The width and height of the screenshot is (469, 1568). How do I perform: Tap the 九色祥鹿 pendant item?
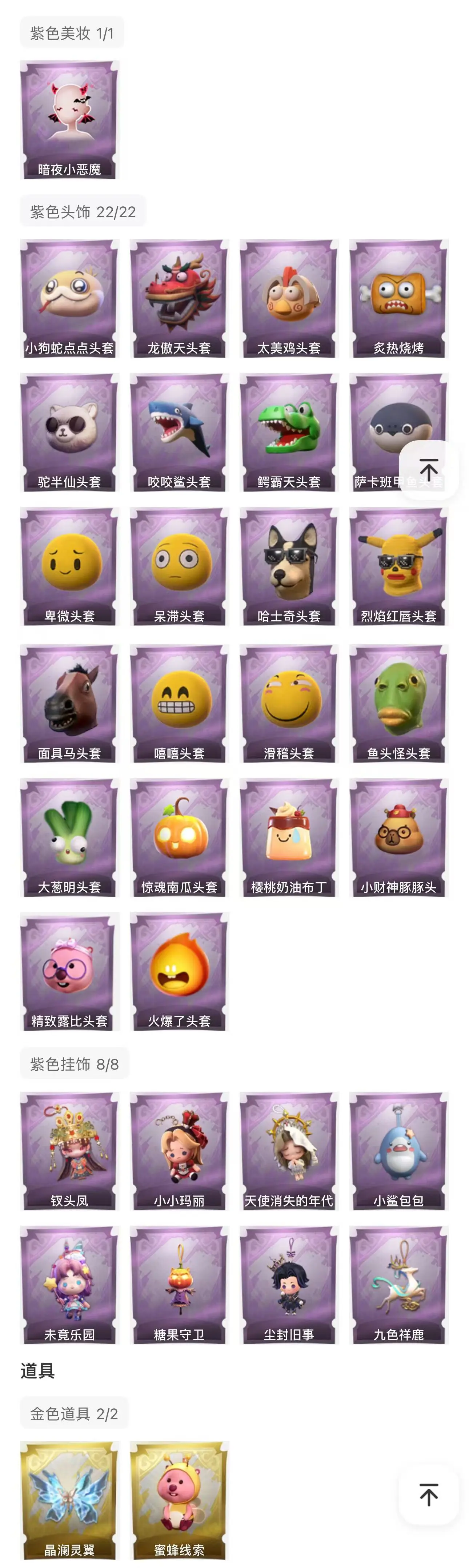coord(398,1285)
